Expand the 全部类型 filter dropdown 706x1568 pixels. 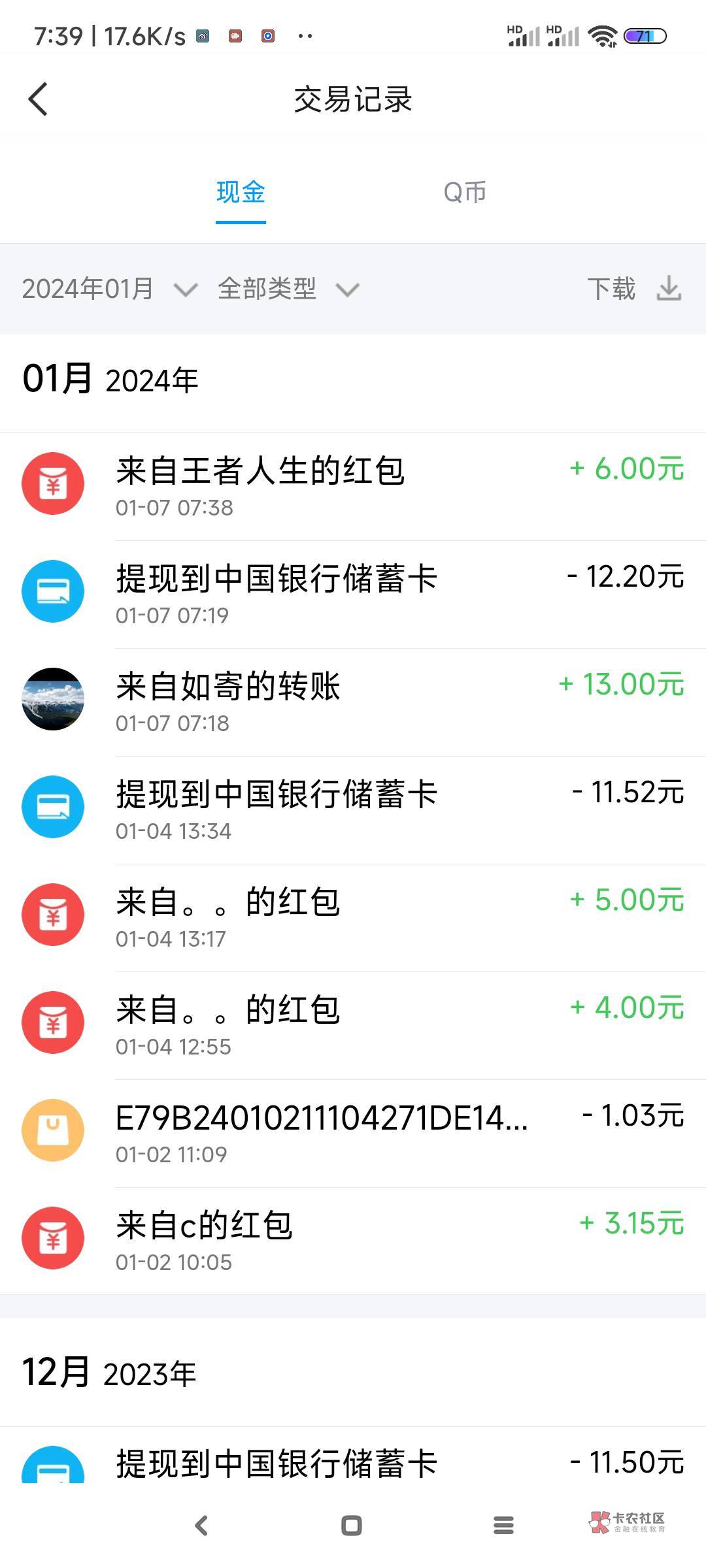point(288,289)
